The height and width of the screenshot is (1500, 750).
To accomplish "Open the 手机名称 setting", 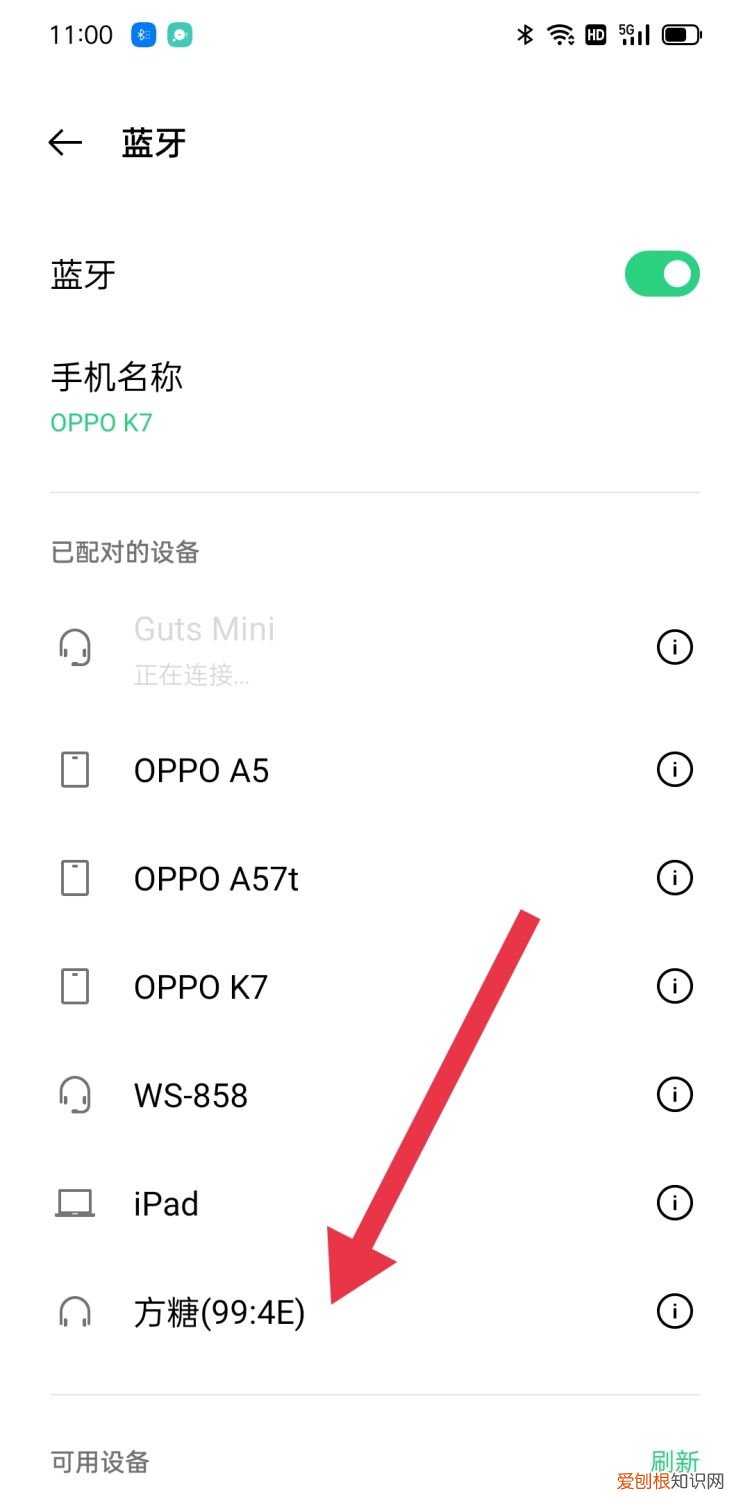I will tap(117, 397).
